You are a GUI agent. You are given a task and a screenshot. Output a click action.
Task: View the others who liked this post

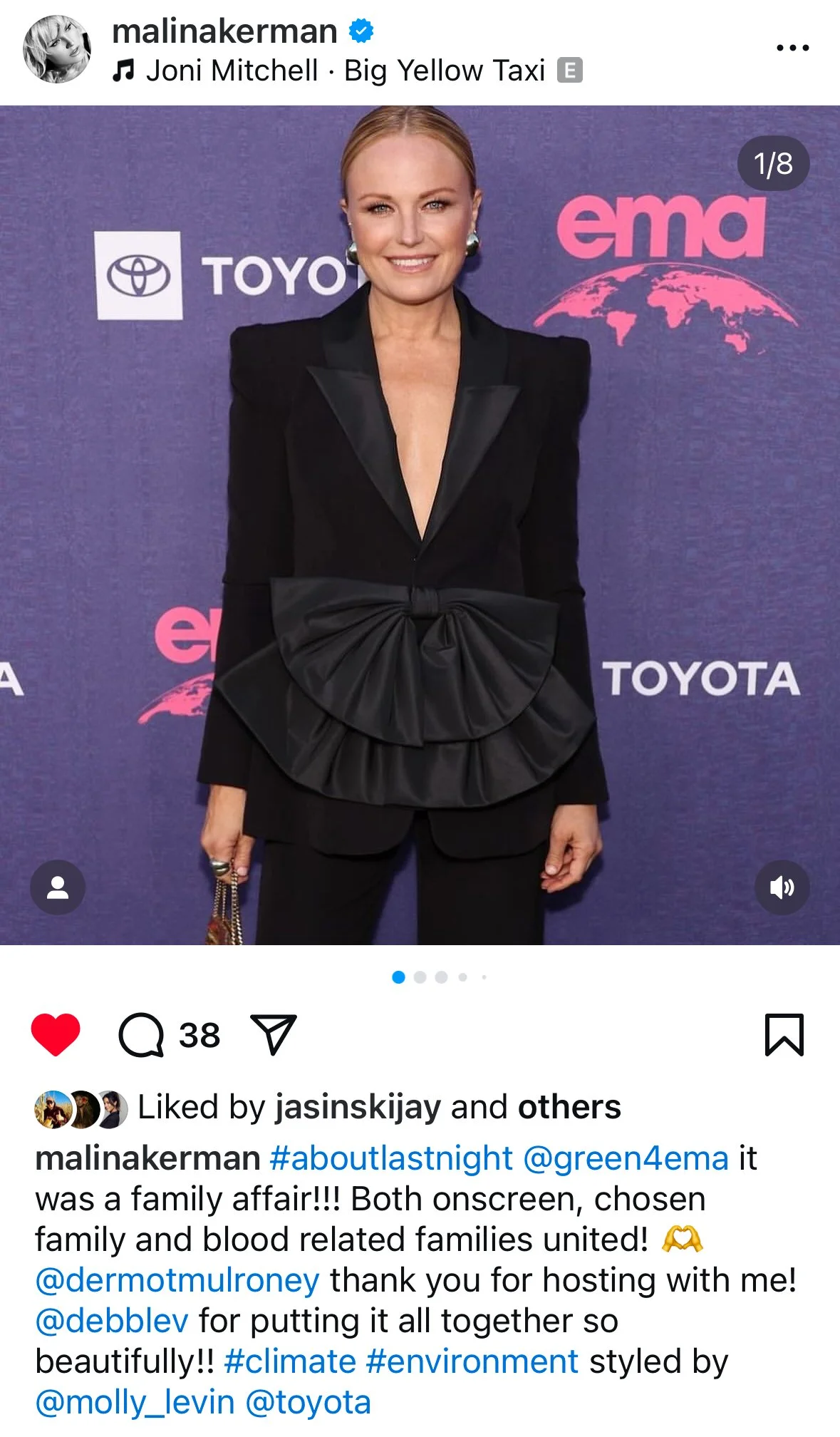click(x=569, y=1107)
